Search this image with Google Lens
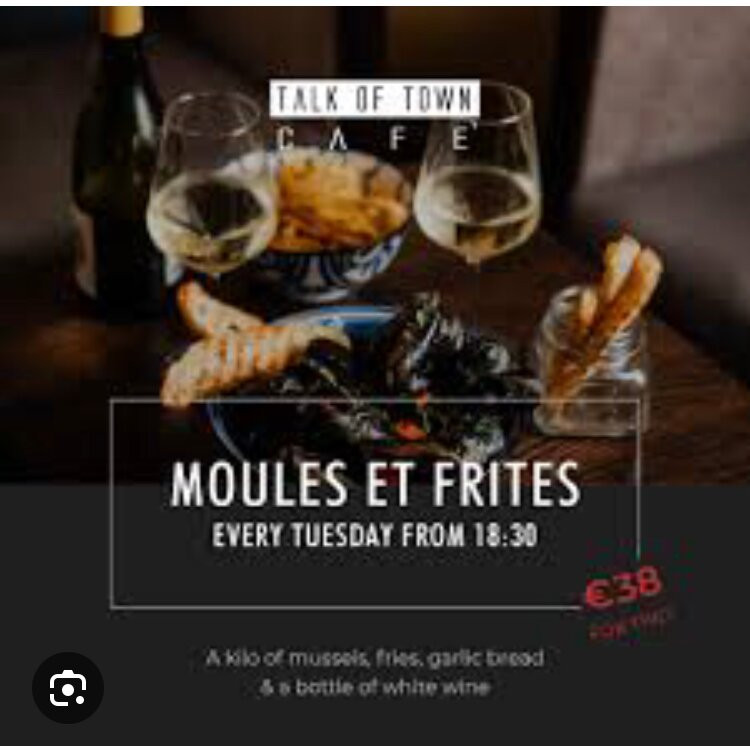 (68, 688)
